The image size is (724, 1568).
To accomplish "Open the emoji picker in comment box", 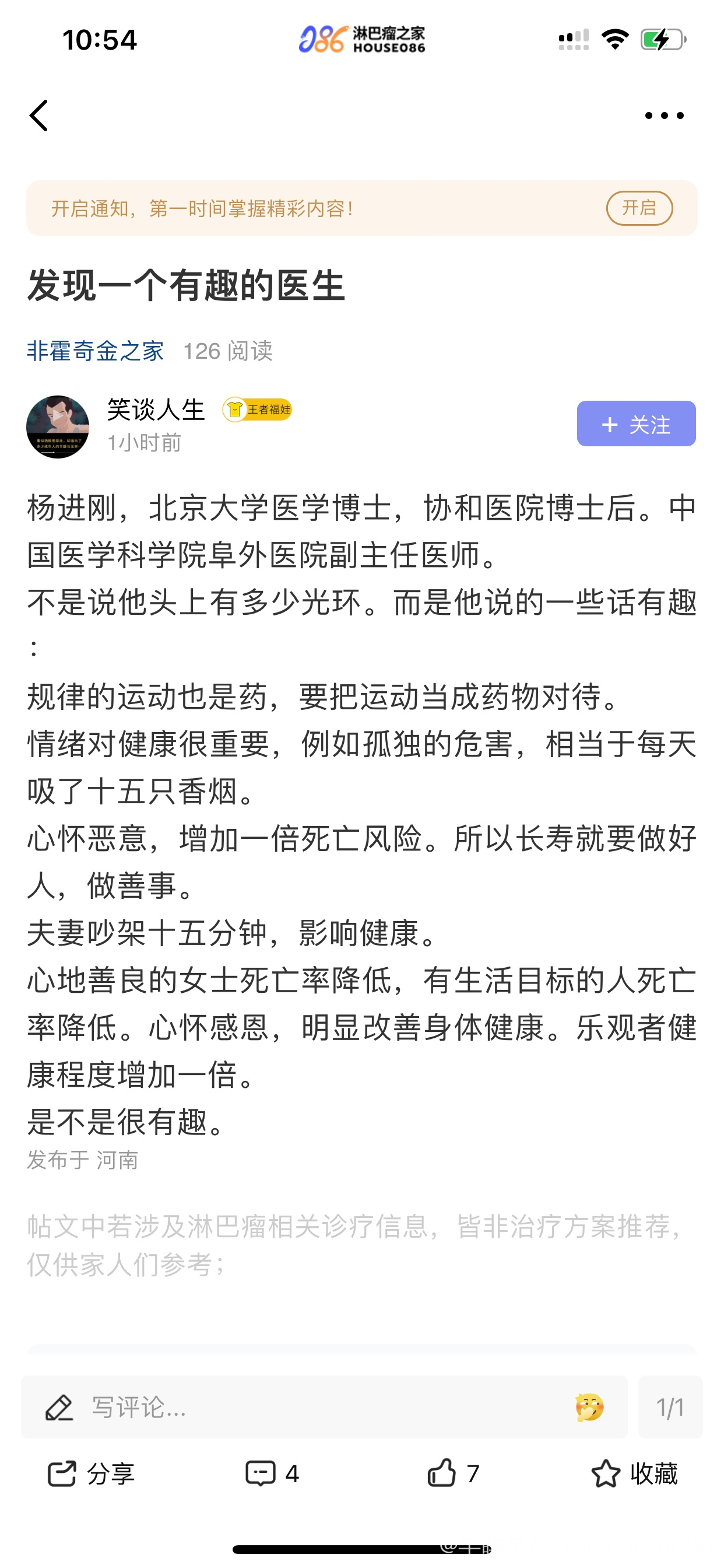I will click(x=589, y=1406).
